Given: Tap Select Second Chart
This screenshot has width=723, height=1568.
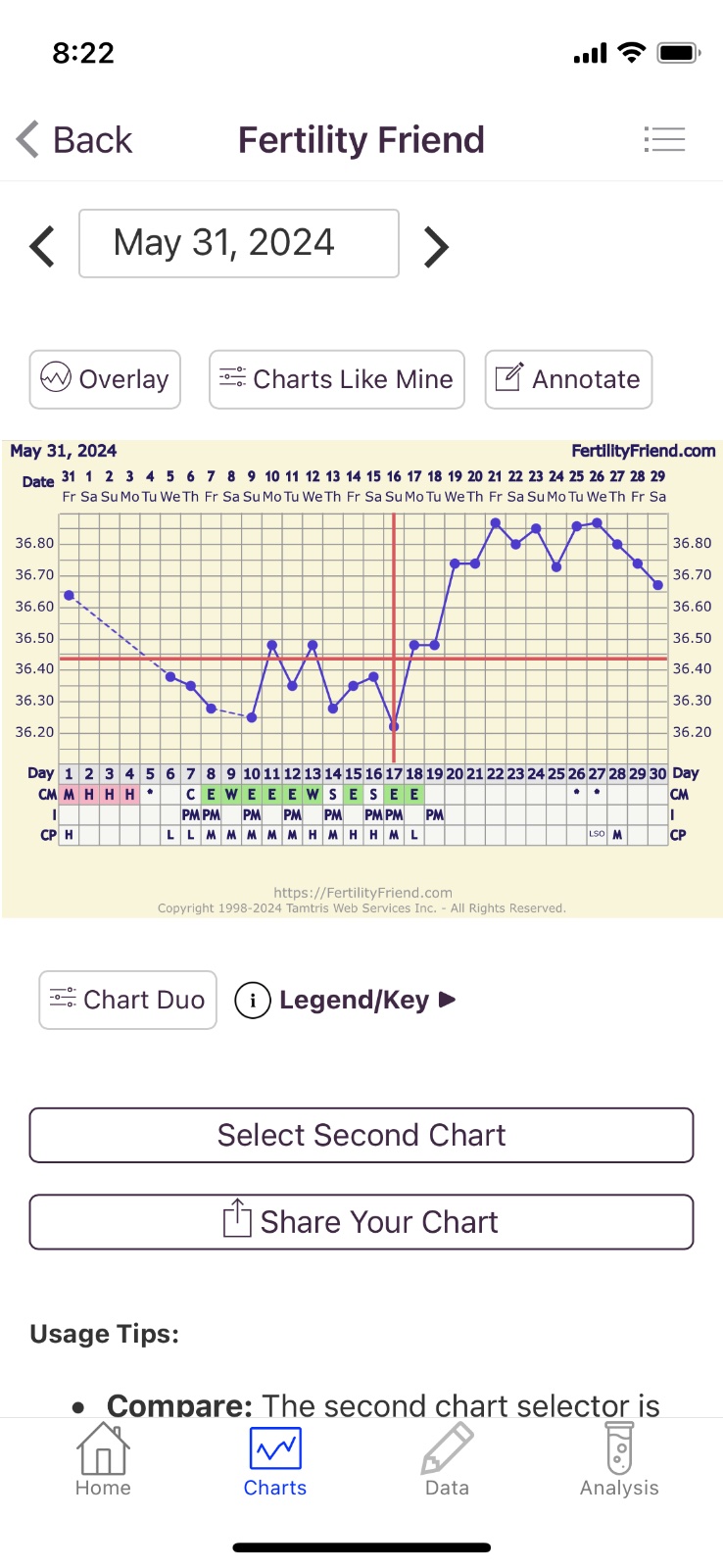Looking at the screenshot, I should coord(361,1135).
